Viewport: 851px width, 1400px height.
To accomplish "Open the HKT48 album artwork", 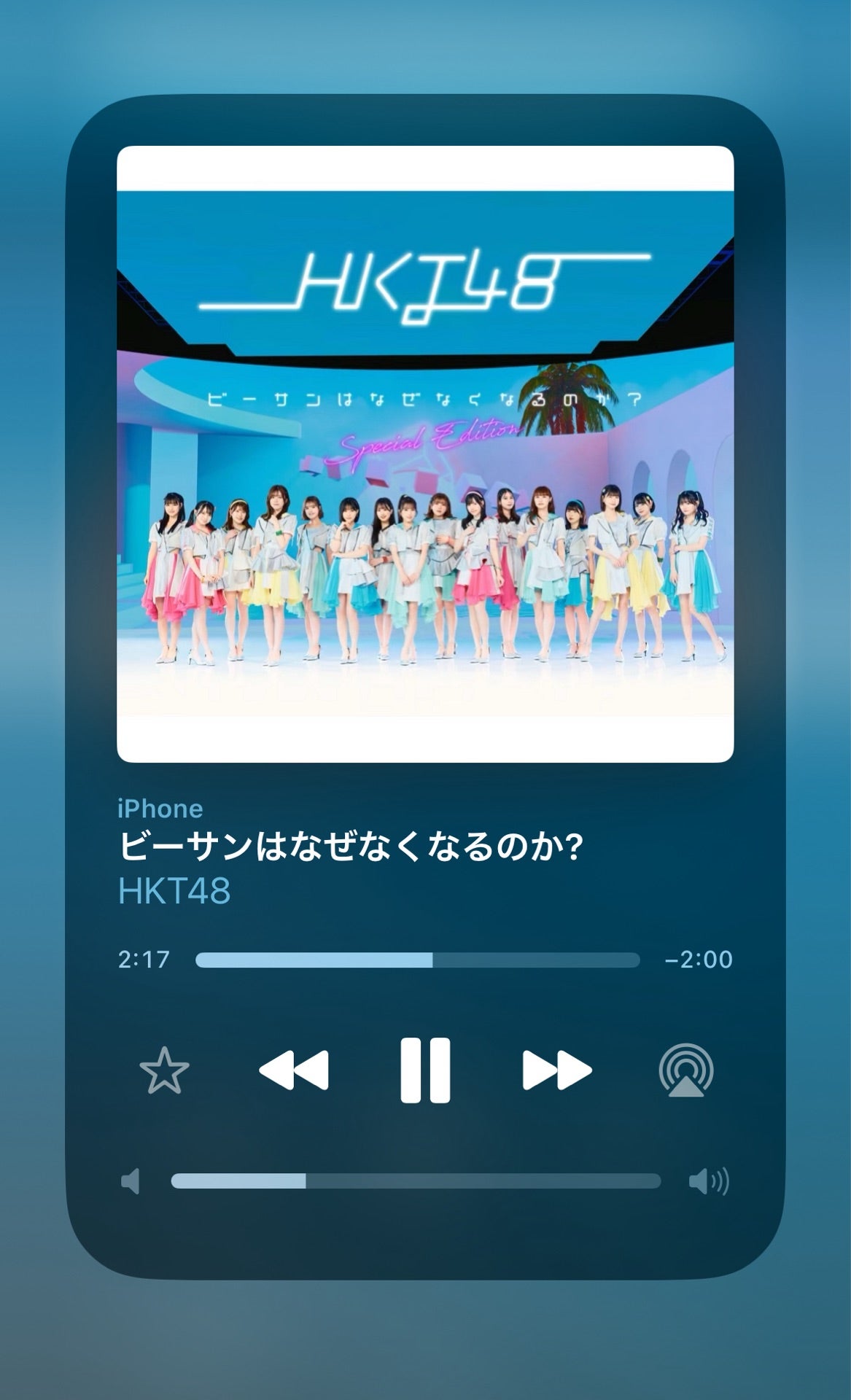I will coord(425,454).
